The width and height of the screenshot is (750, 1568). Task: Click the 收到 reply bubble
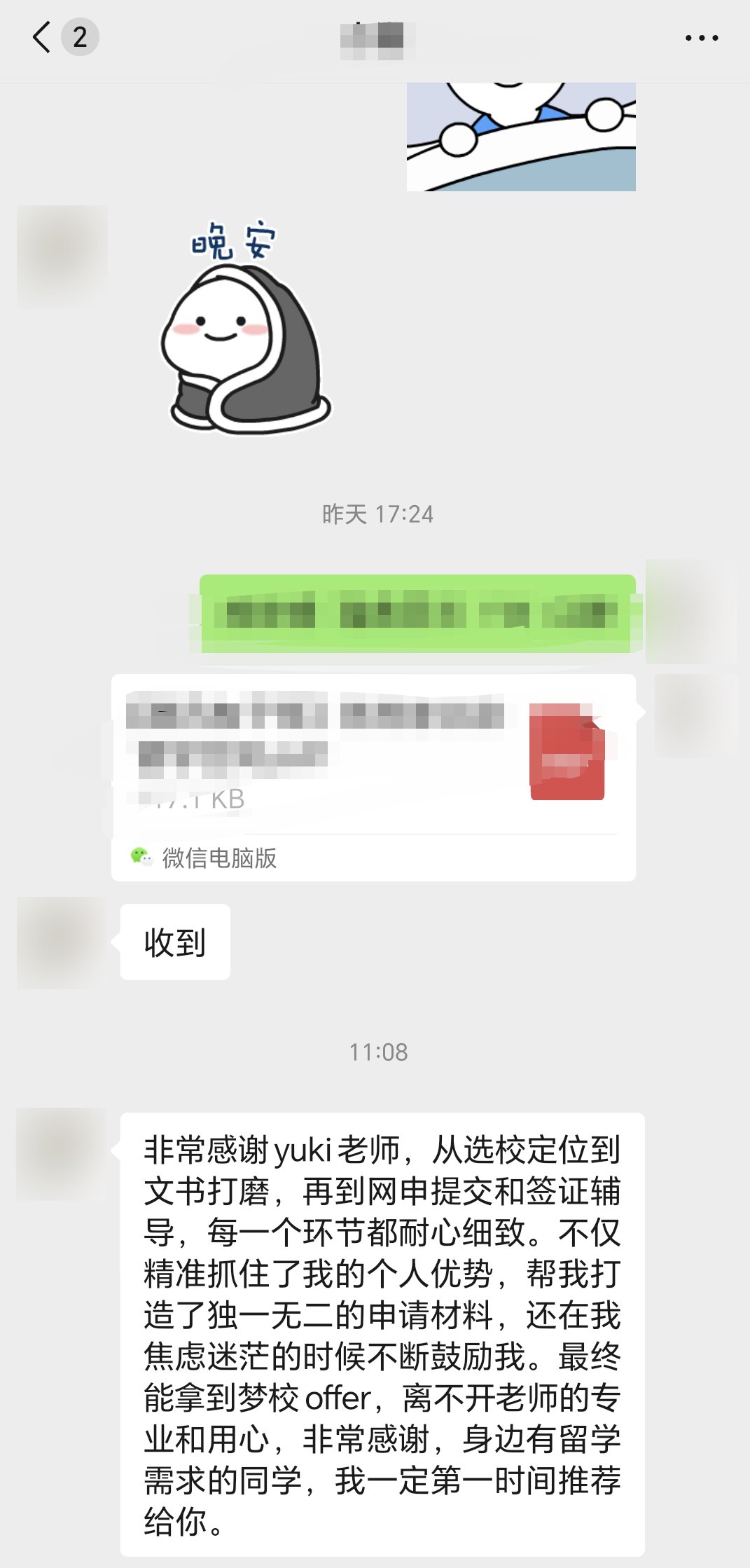(173, 942)
